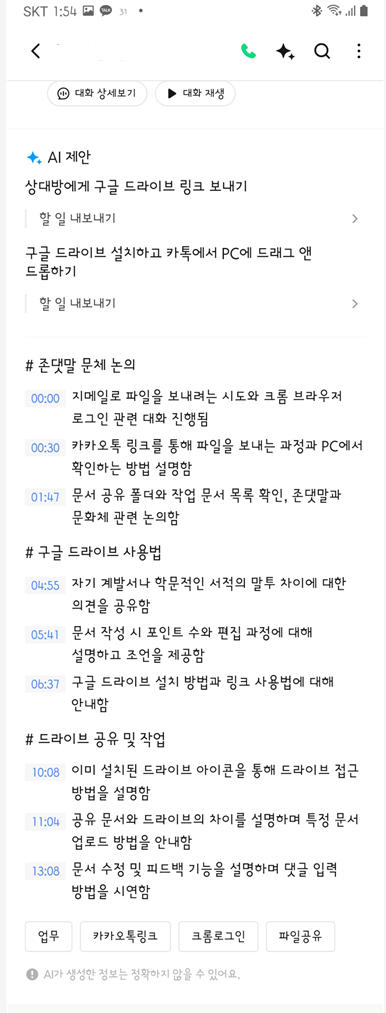The image size is (386, 1013).
Task: Select the 카카오톡링크 tag chip
Action: pos(125,936)
